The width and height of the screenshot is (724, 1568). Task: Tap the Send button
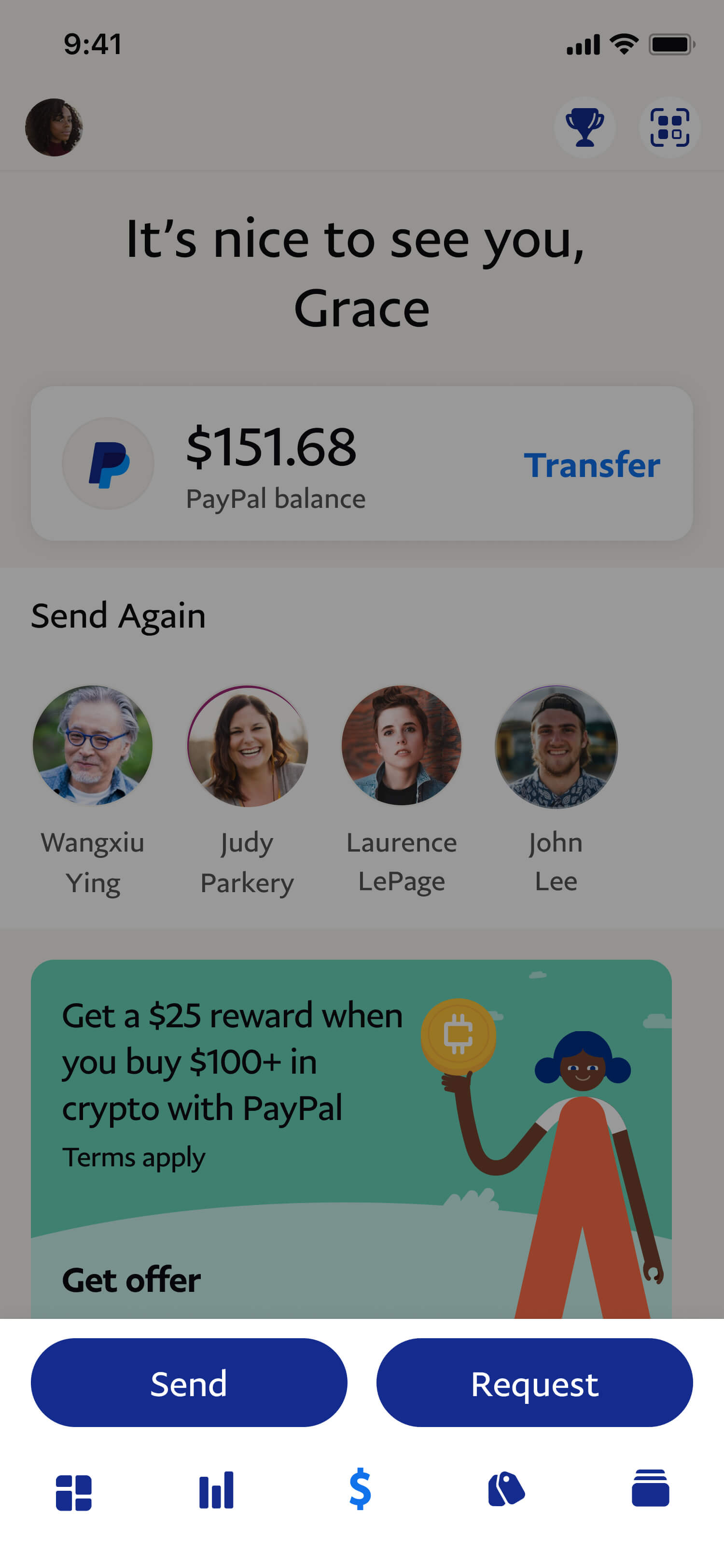click(x=189, y=1383)
